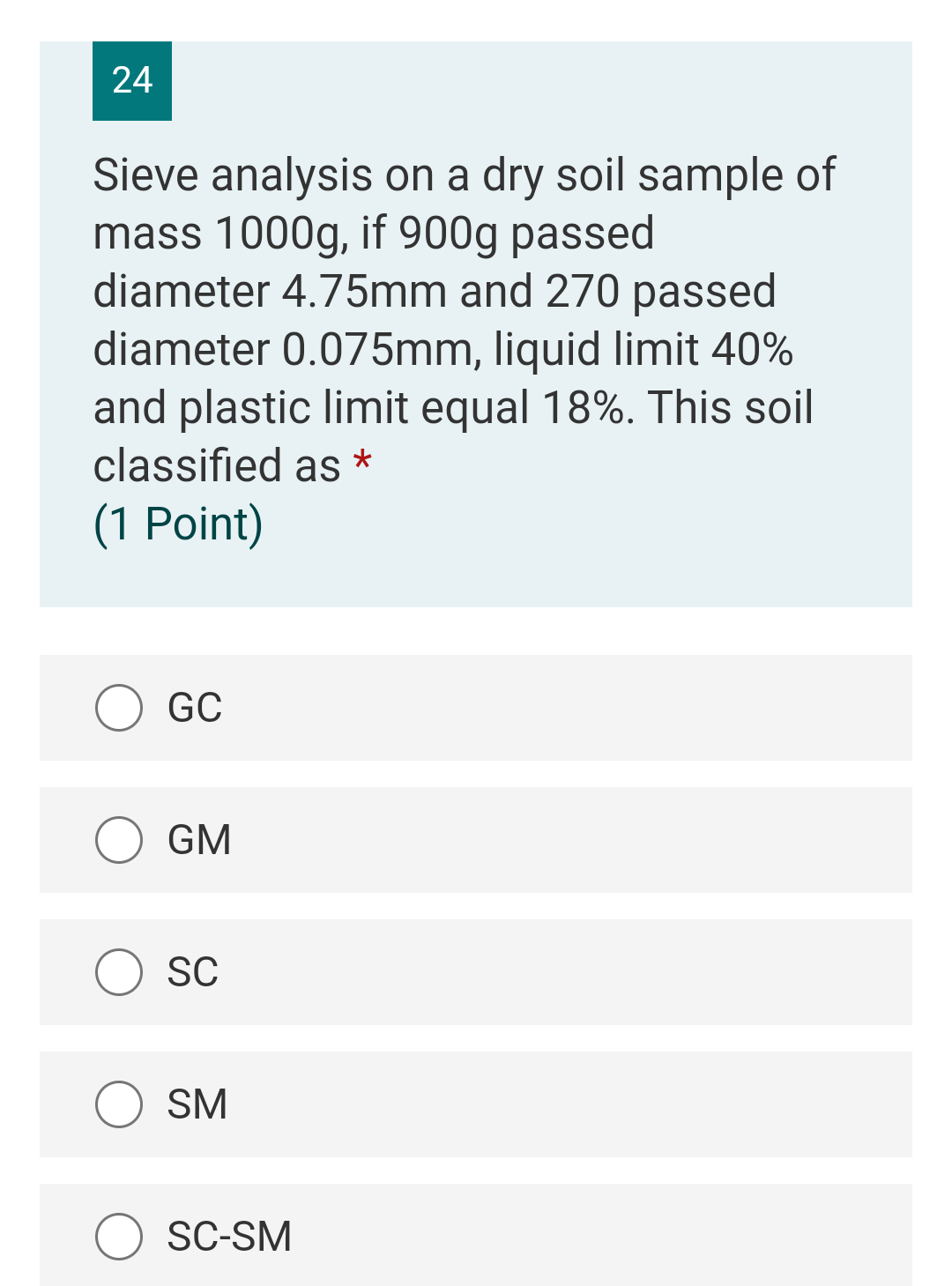Click the GM answer option row

point(476,840)
